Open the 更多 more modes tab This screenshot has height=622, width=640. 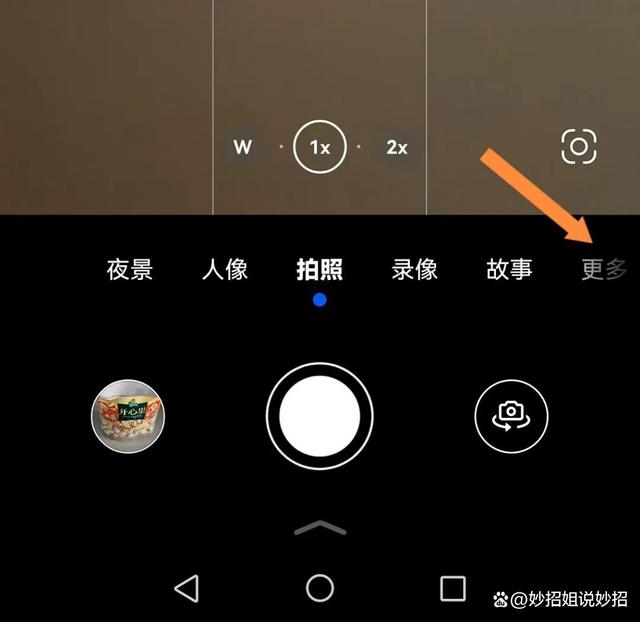604,269
